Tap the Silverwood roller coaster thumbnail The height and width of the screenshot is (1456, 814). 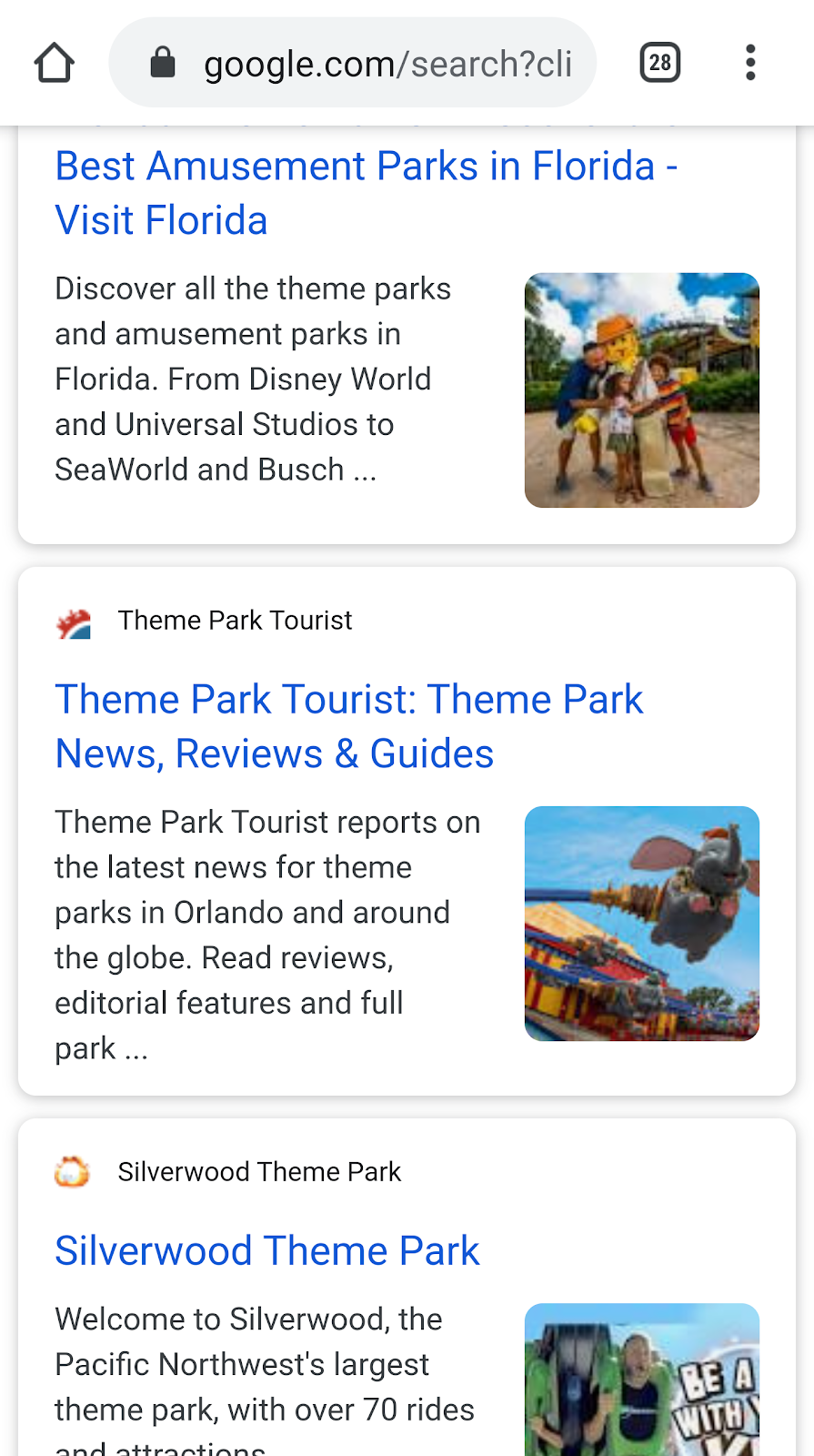click(641, 1380)
